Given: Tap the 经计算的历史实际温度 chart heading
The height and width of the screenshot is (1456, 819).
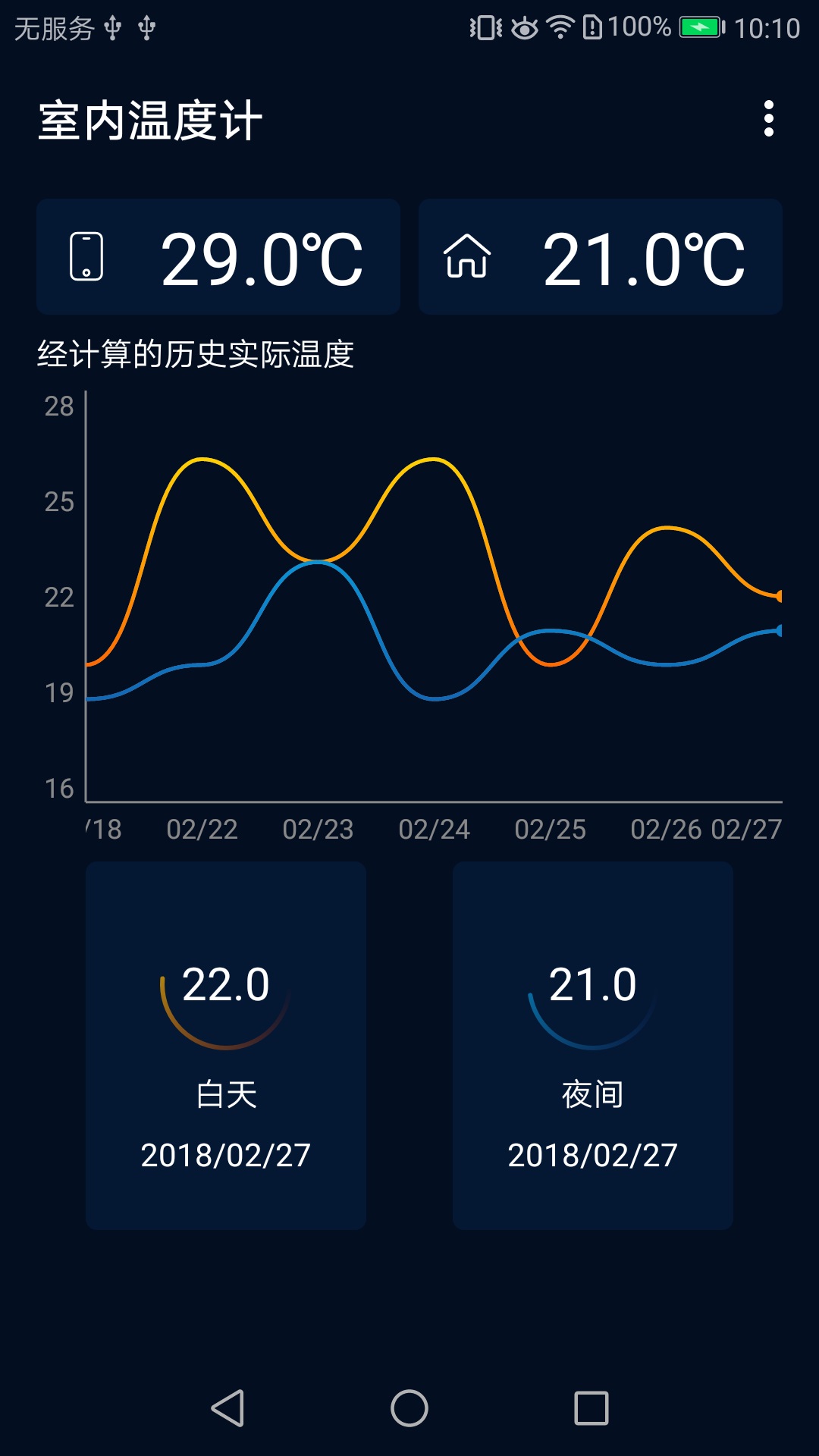Looking at the screenshot, I should [x=196, y=353].
